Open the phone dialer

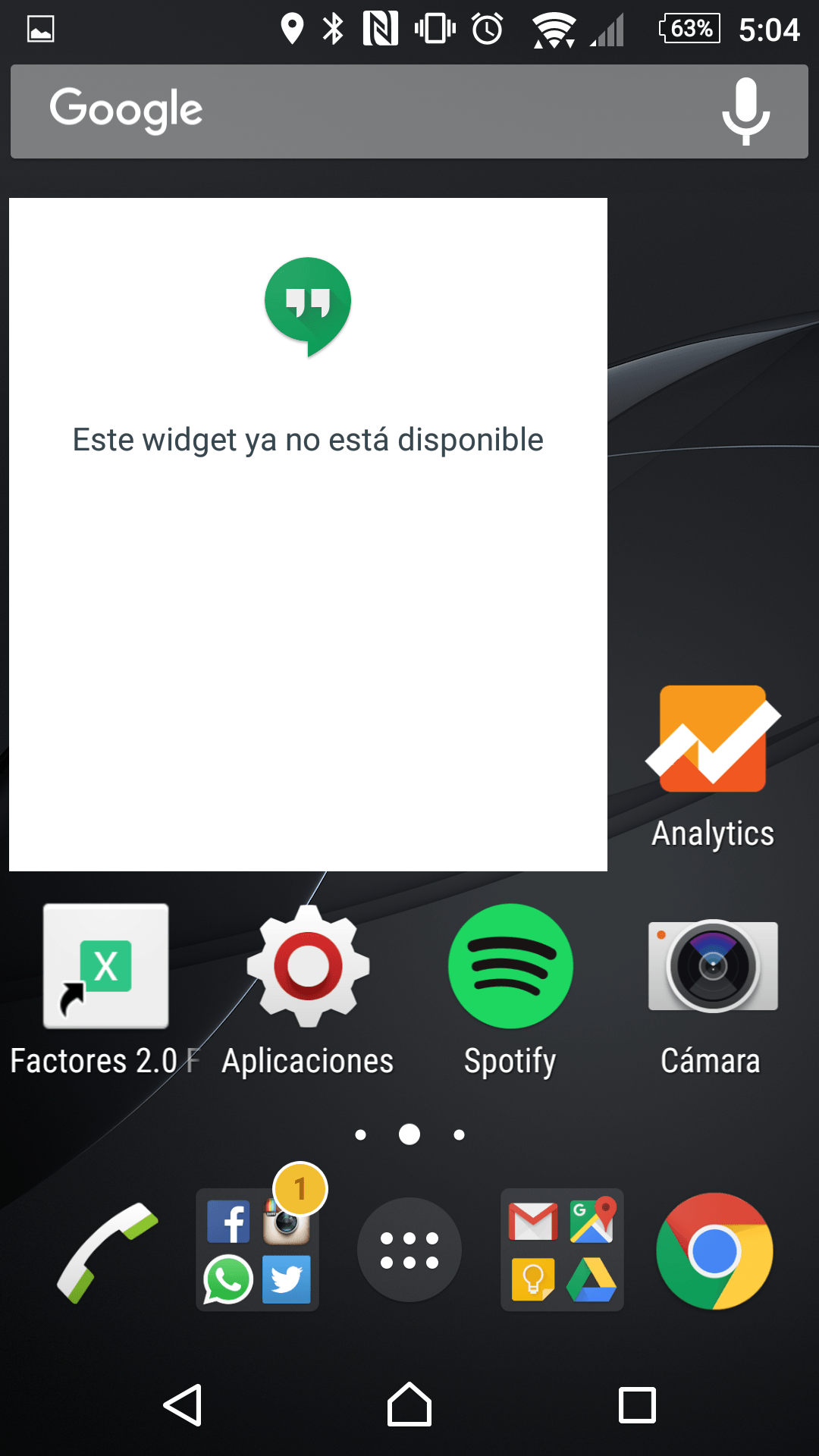tap(107, 1252)
